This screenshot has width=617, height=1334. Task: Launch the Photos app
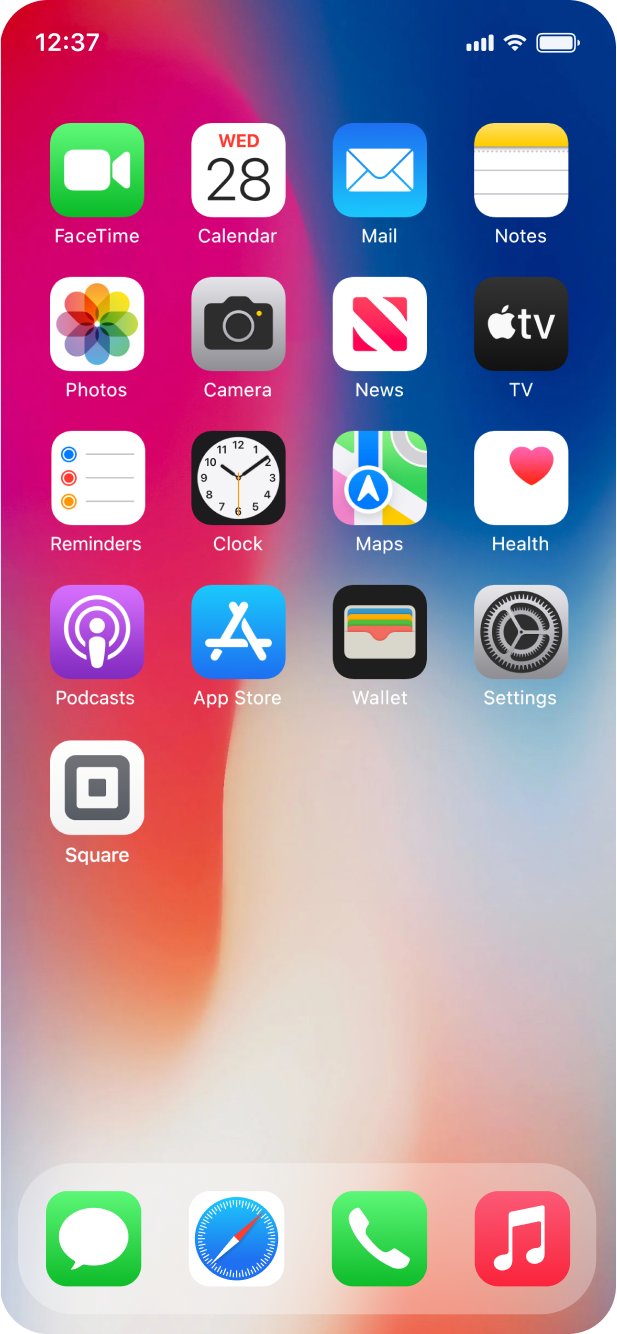click(97, 324)
